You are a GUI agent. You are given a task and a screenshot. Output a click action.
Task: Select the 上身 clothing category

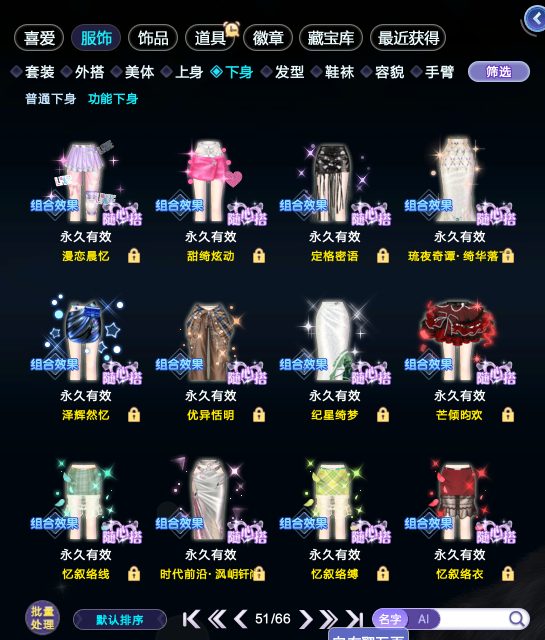(x=183, y=72)
